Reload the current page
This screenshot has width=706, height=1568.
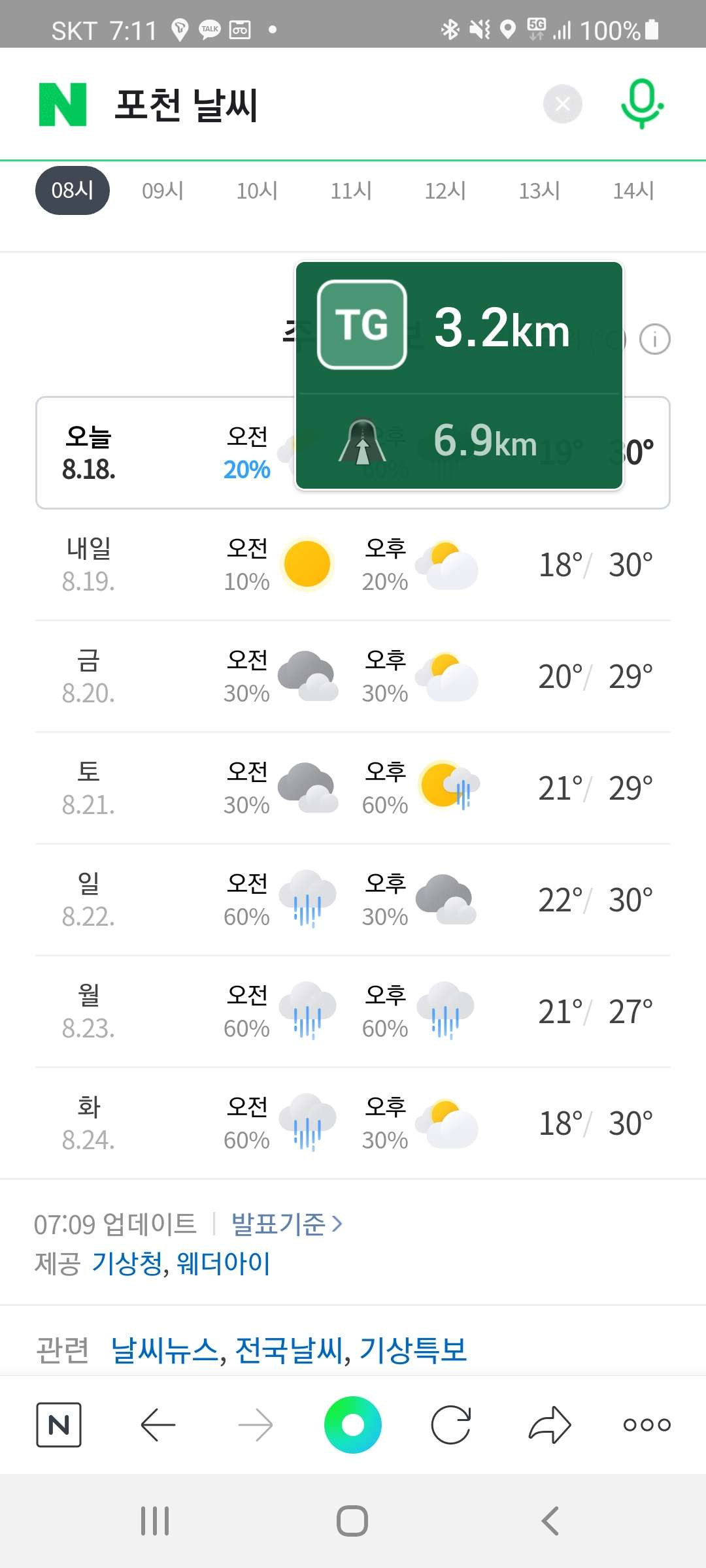[451, 1425]
